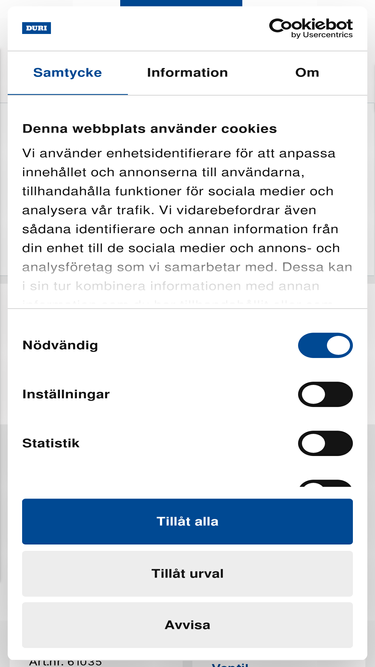Screen dimensions: 375x667
Task: Enable the Inställningar cookies switch
Action: pos(325,394)
